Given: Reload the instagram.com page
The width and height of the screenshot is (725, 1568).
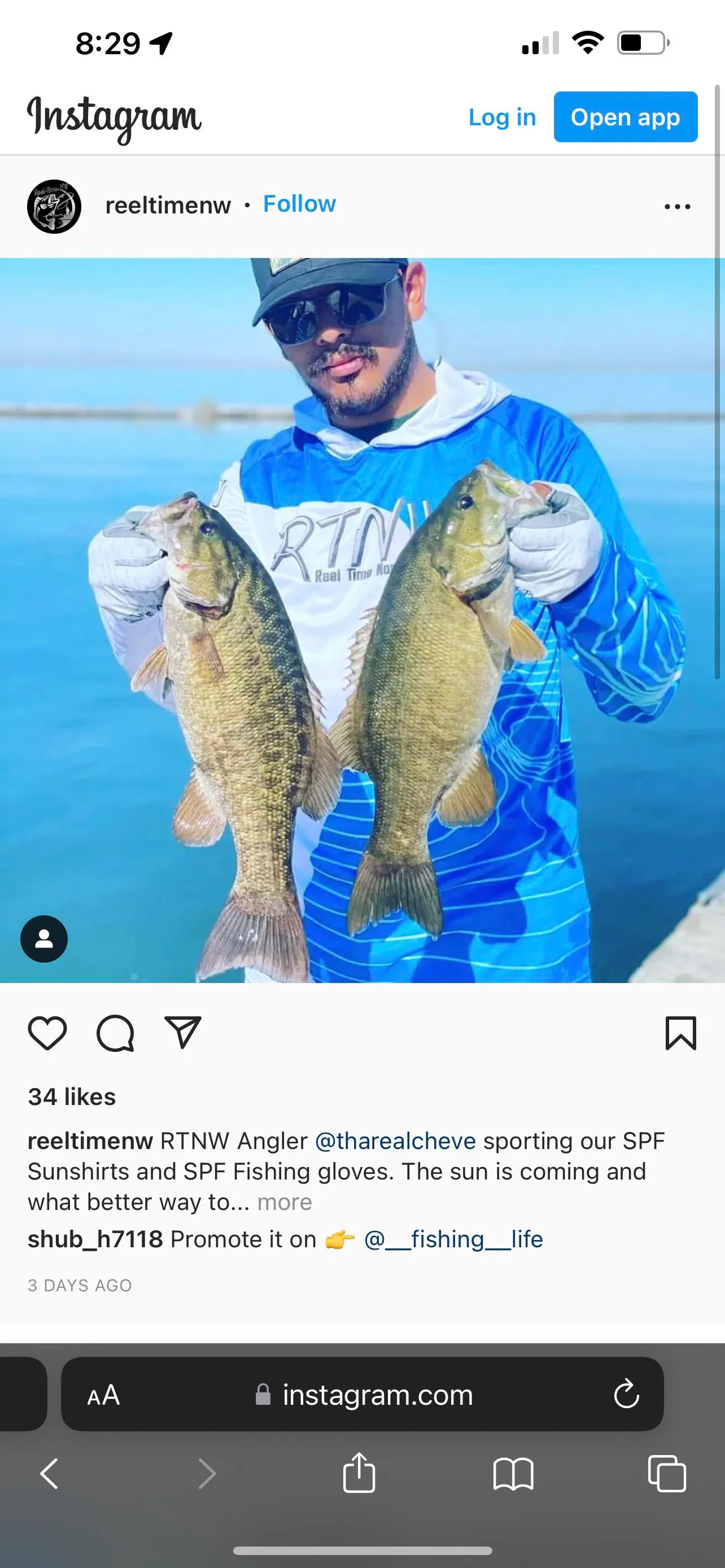Looking at the screenshot, I should (626, 1395).
